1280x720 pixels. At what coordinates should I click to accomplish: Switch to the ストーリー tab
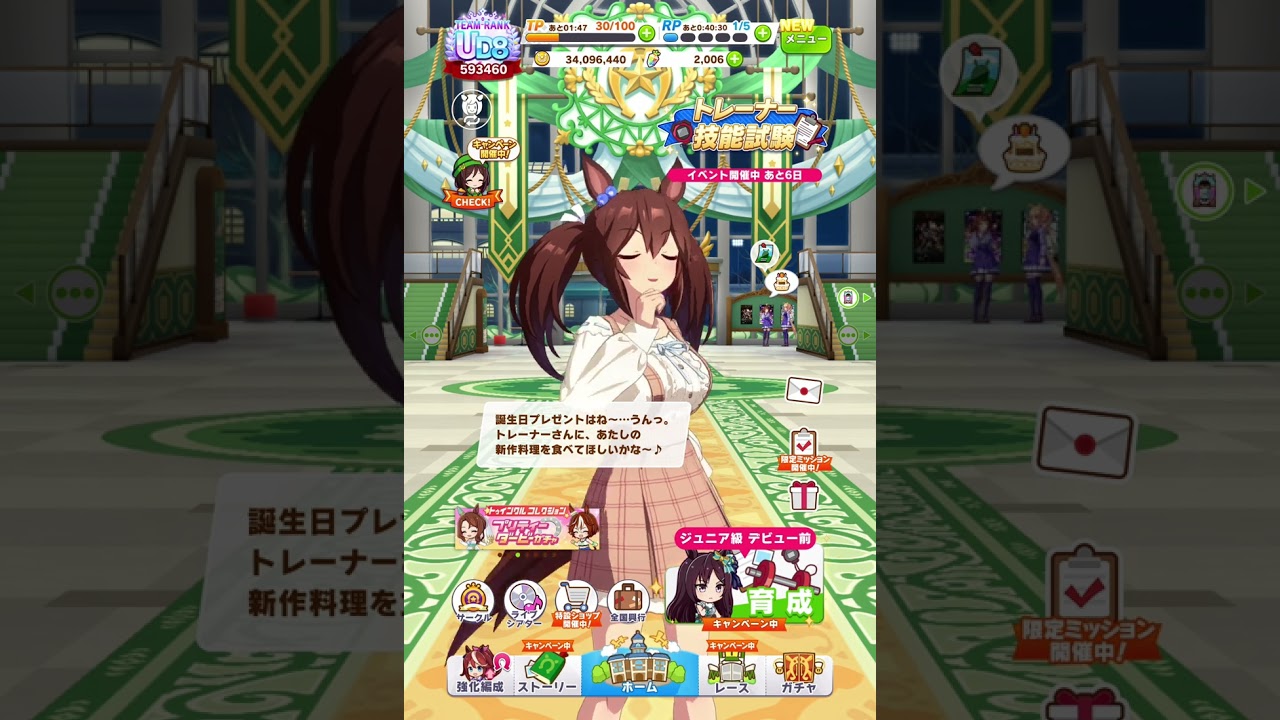(548, 671)
